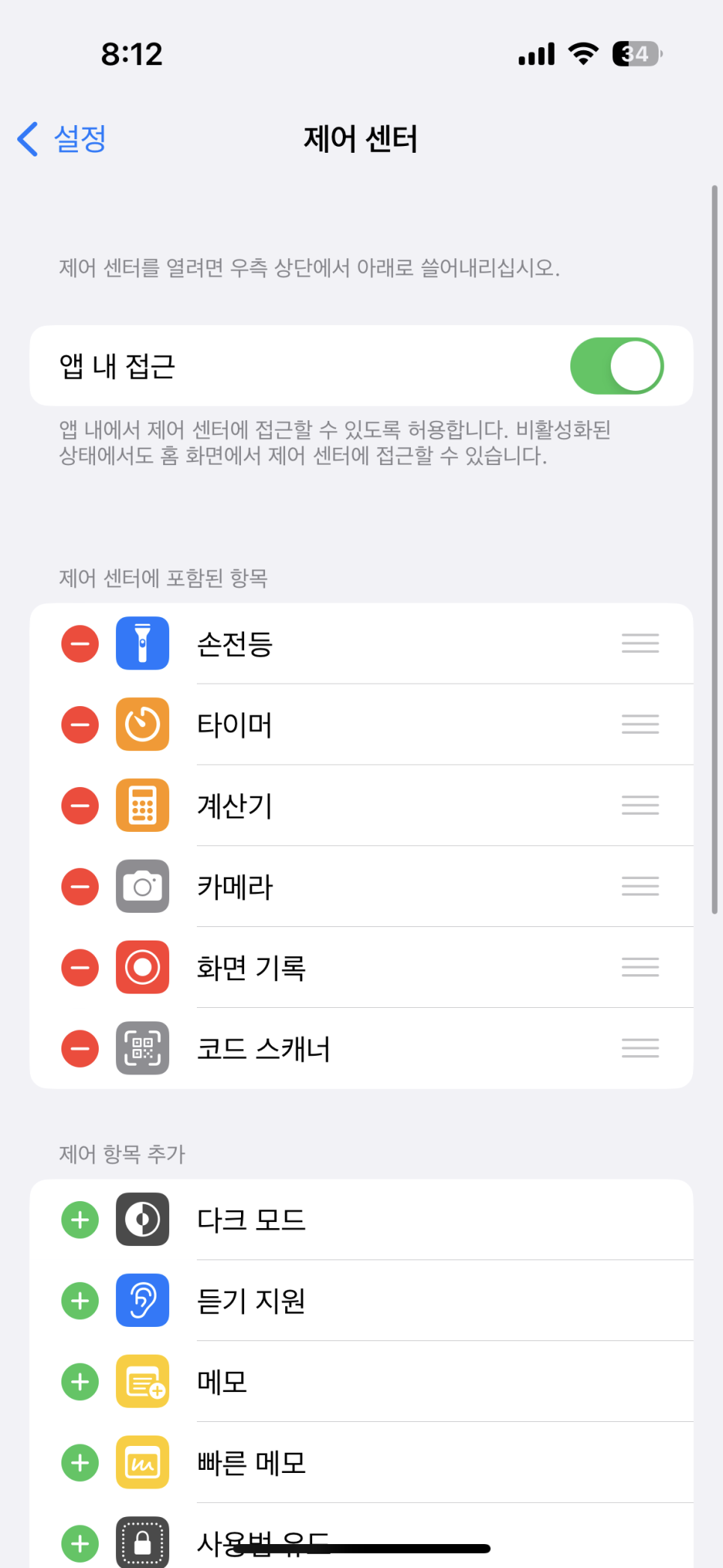Tap the plus button beside 메모
The image size is (723, 1568).
[x=80, y=1382]
